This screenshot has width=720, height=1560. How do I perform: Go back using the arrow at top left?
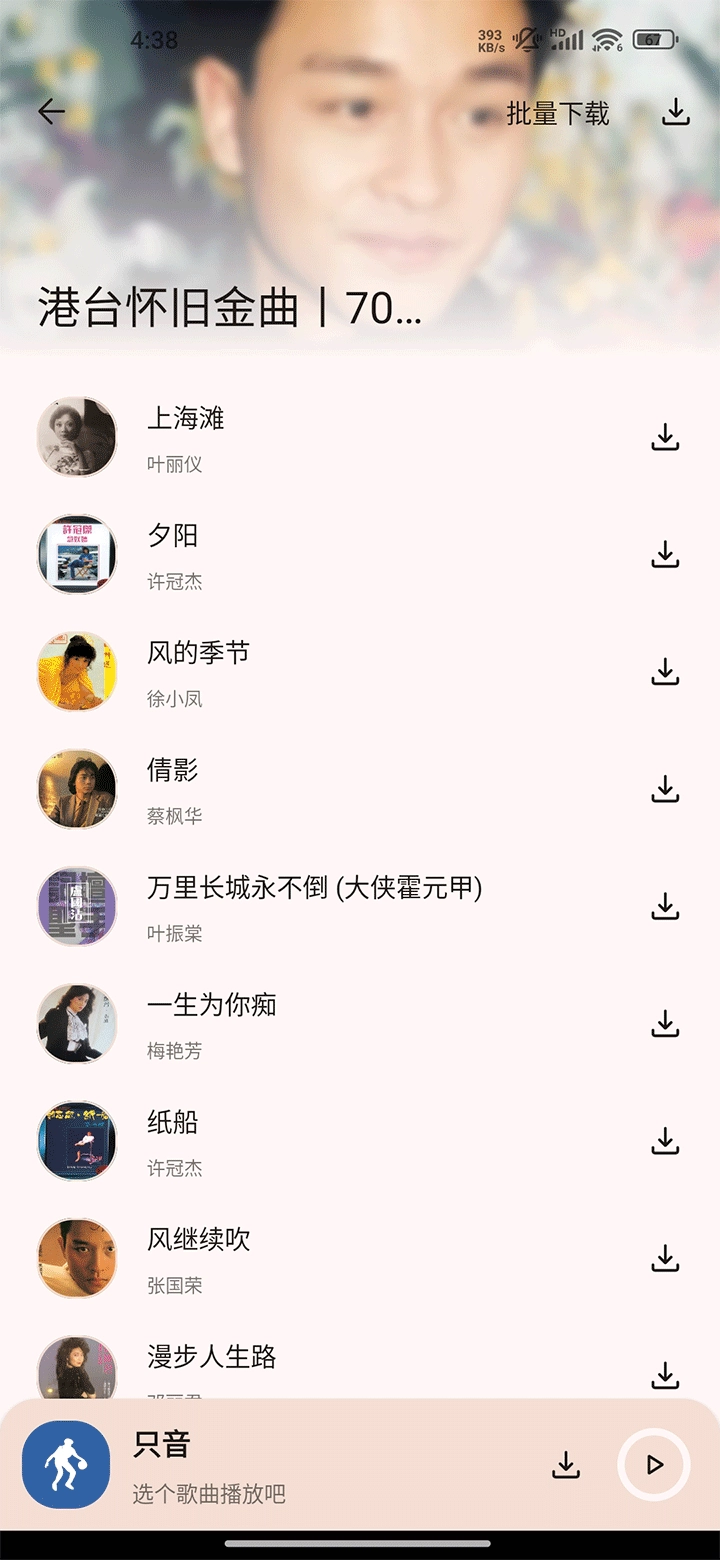(51, 111)
